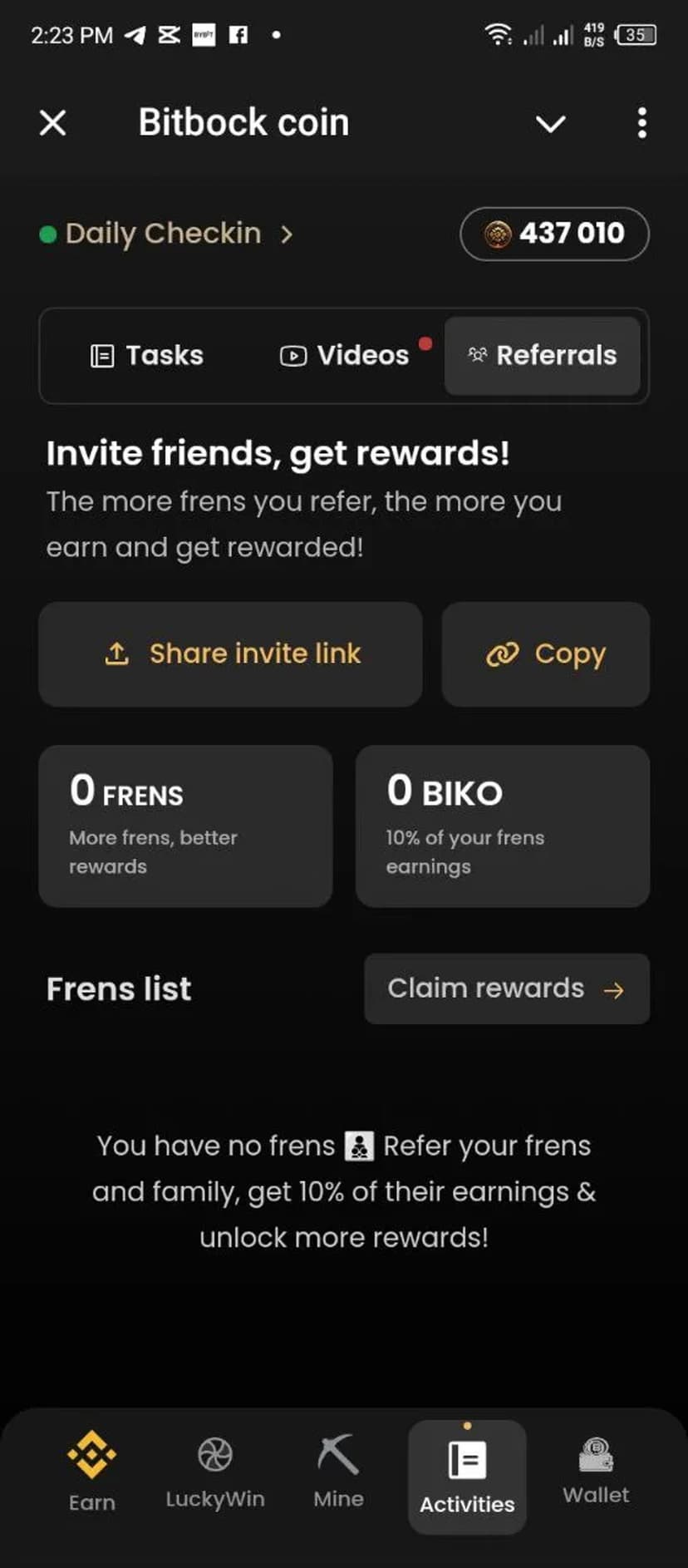Open the LuckyWin section
This screenshot has width=688, height=1568.
pyautogui.click(x=215, y=1472)
